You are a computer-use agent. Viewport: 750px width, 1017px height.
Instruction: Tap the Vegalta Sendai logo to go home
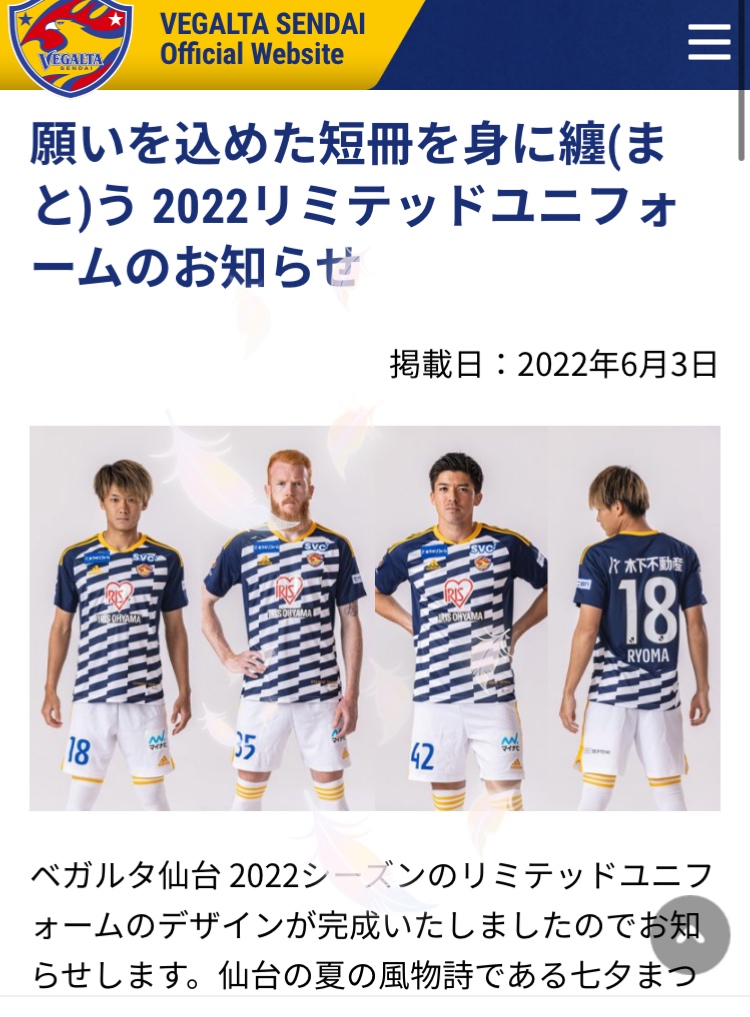tap(70, 47)
